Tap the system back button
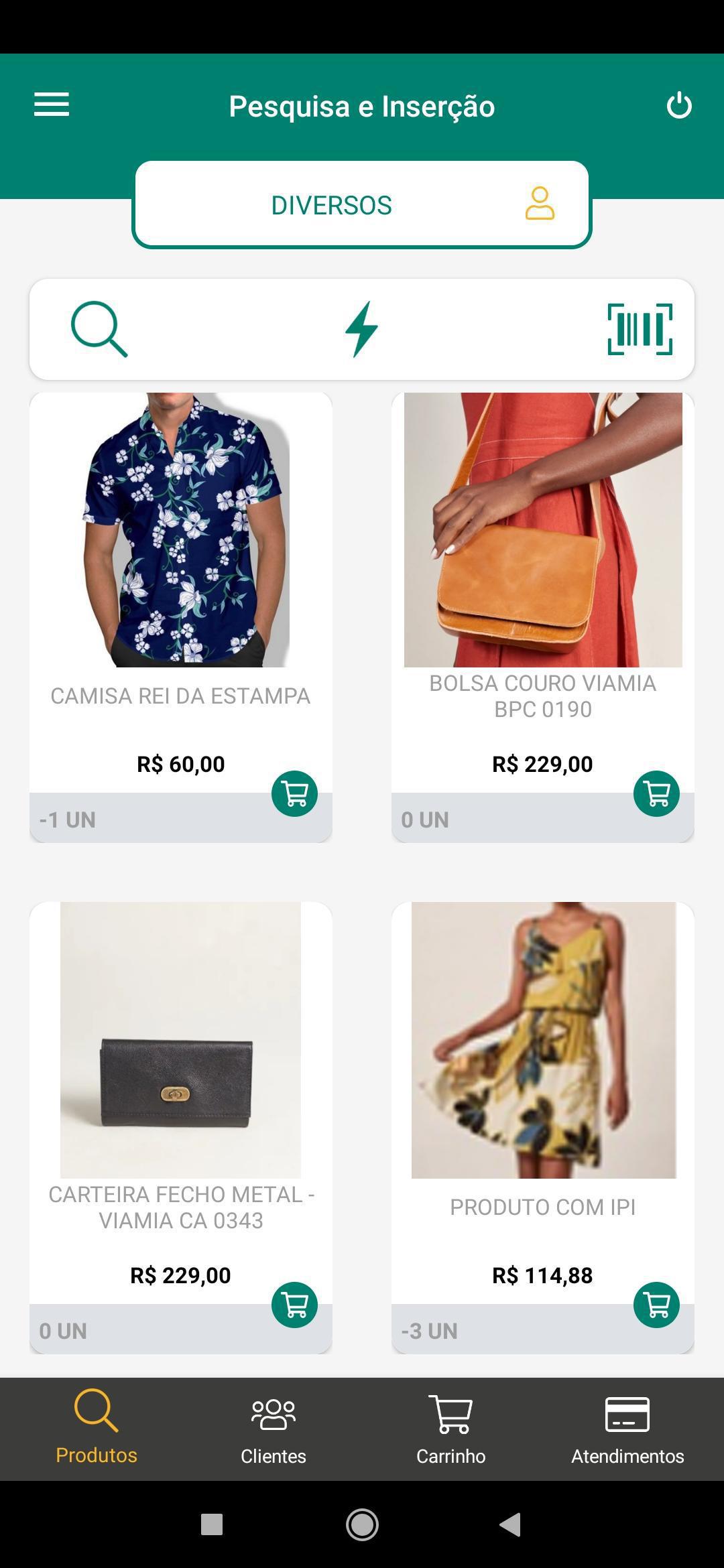Viewport: 724px width, 1568px height. [x=511, y=1524]
